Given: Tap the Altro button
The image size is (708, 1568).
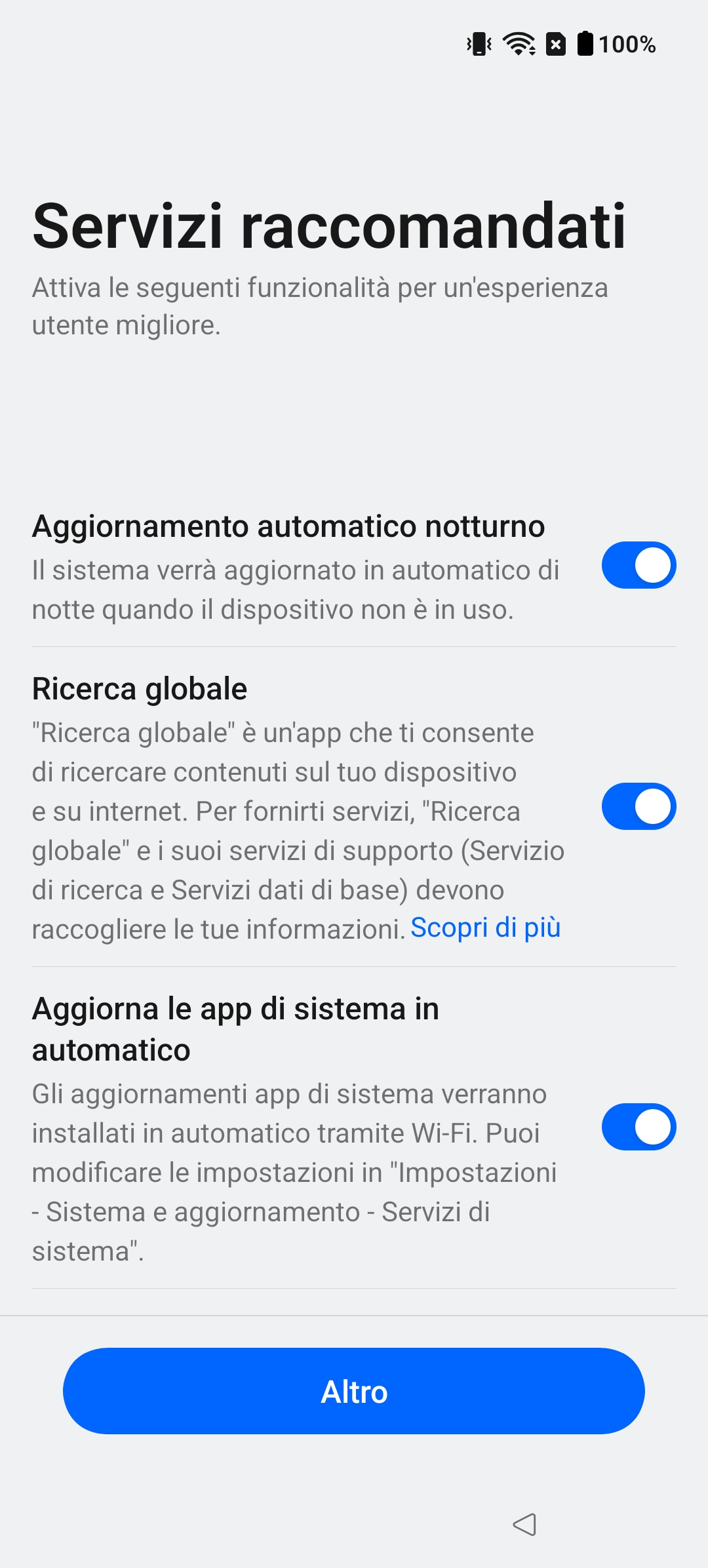Looking at the screenshot, I should pos(354,1391).
